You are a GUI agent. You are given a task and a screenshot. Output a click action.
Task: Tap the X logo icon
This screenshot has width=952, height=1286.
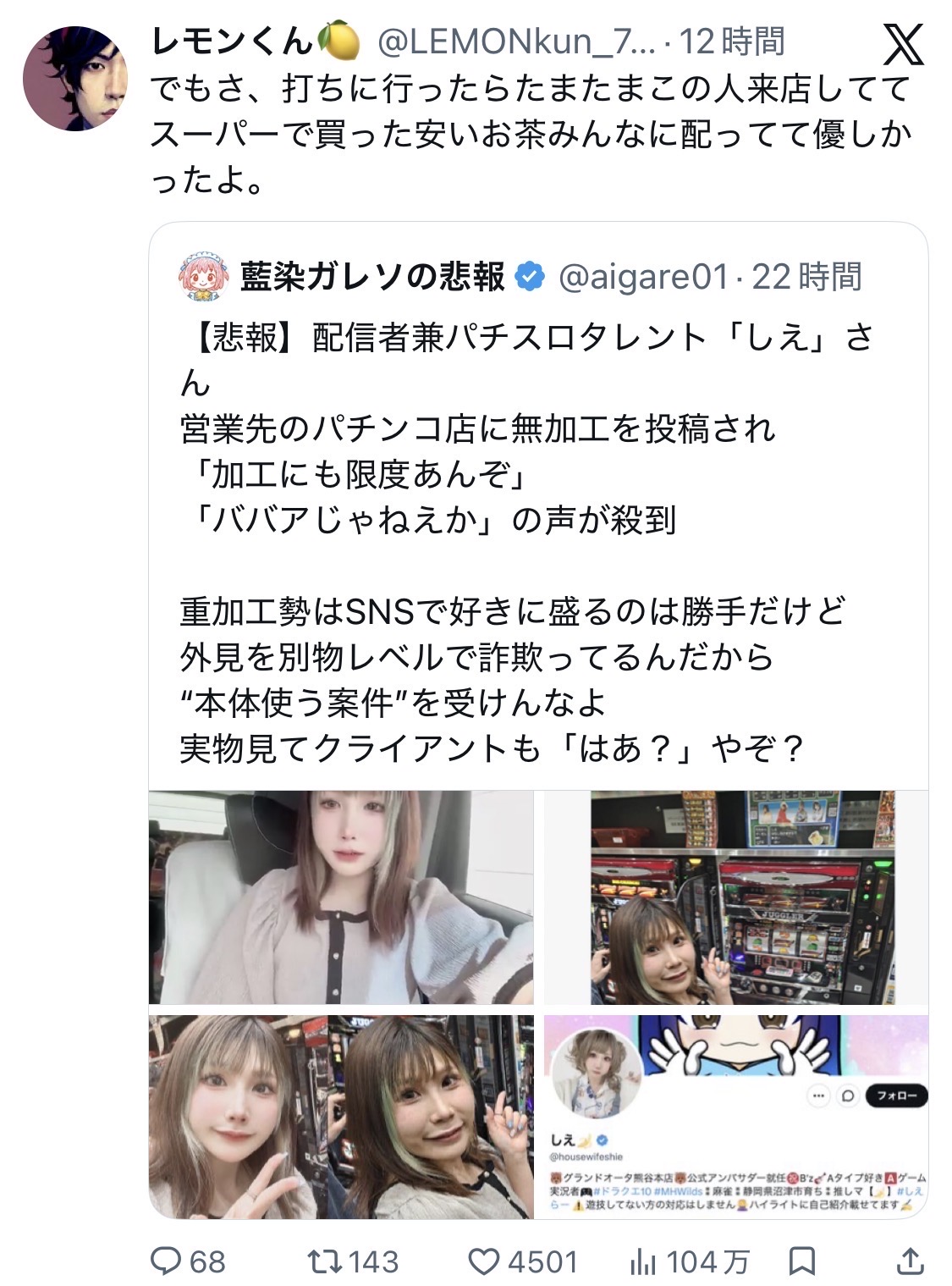(903, 44)
